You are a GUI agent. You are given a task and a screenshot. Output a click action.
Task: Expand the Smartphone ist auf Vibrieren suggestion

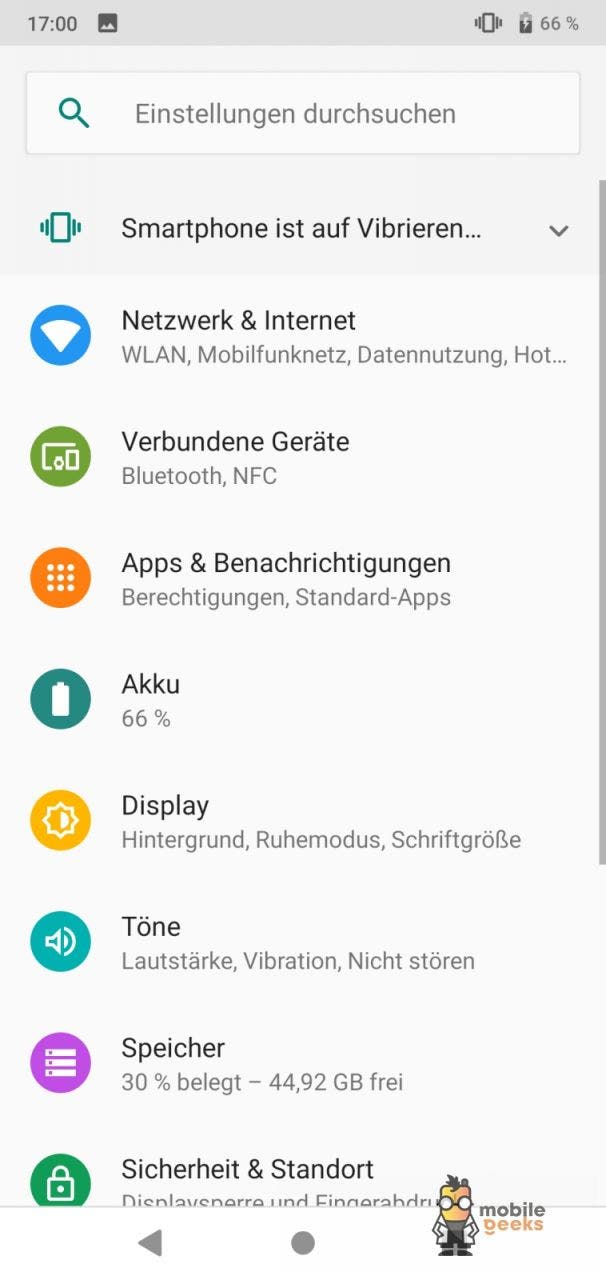tap(558, 230)
